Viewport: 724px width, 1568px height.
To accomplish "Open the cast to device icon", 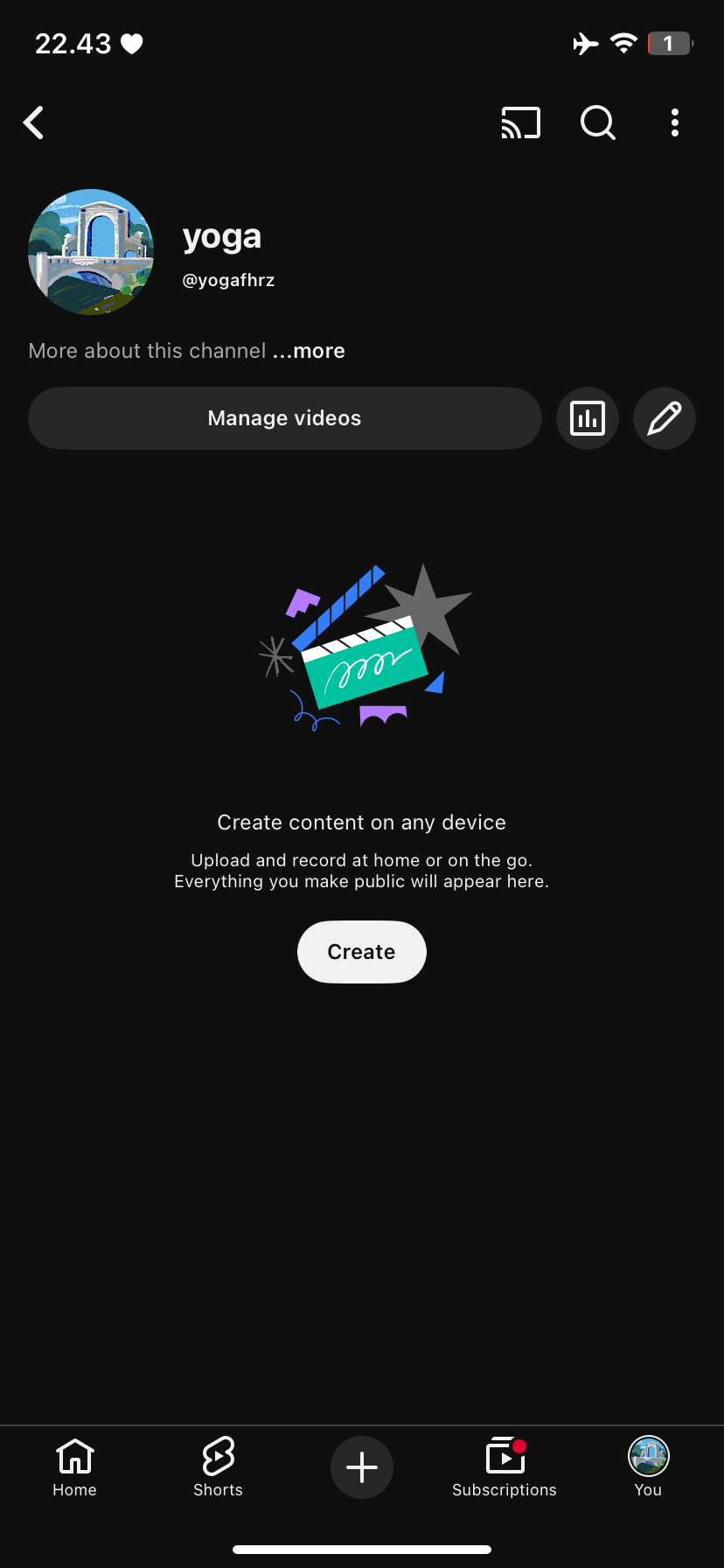I will coord(521,123).
